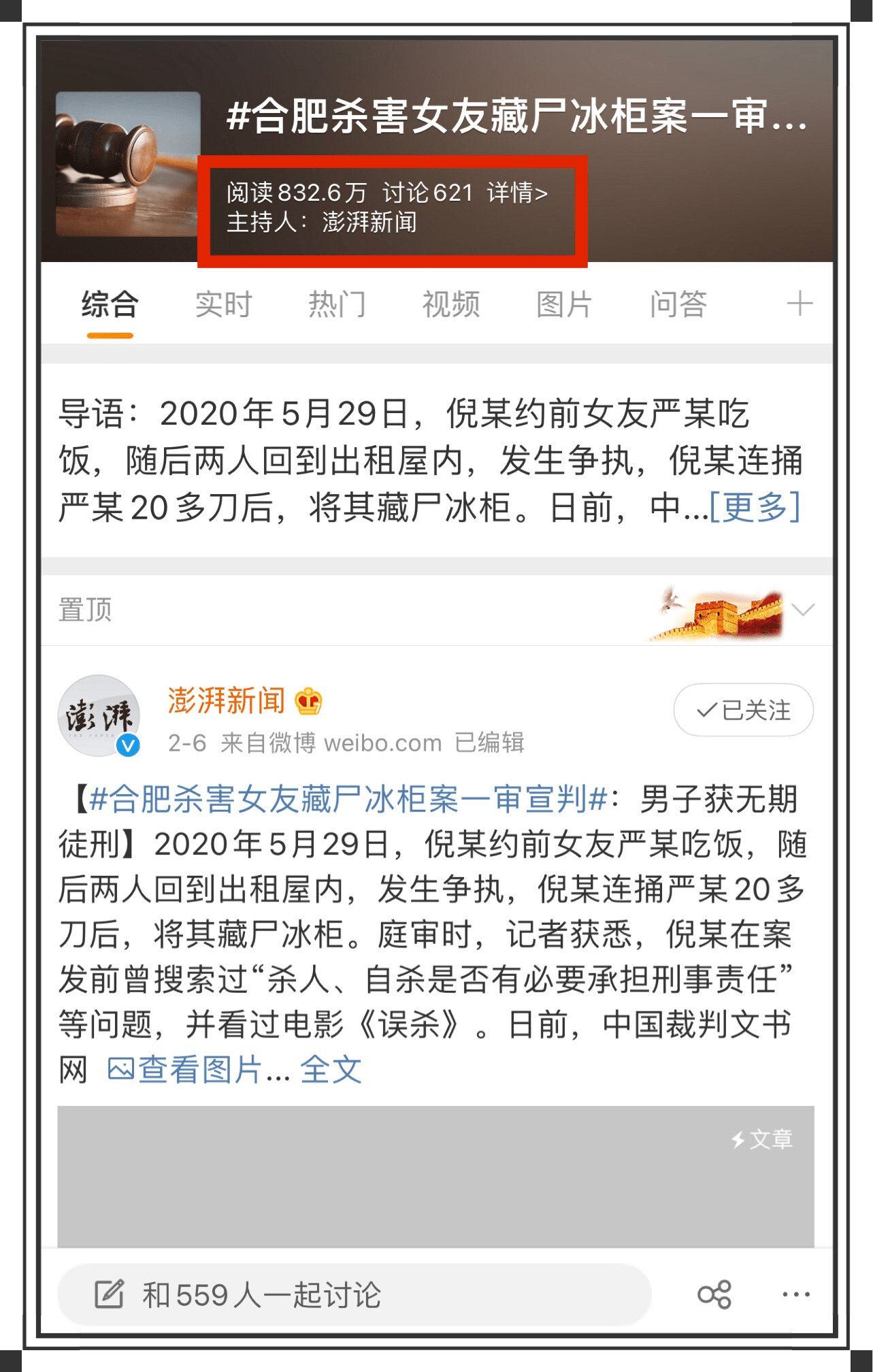Switch to the 热门 tab
The width and height of the screenshot is (873, 1372).
pos(337,304)
